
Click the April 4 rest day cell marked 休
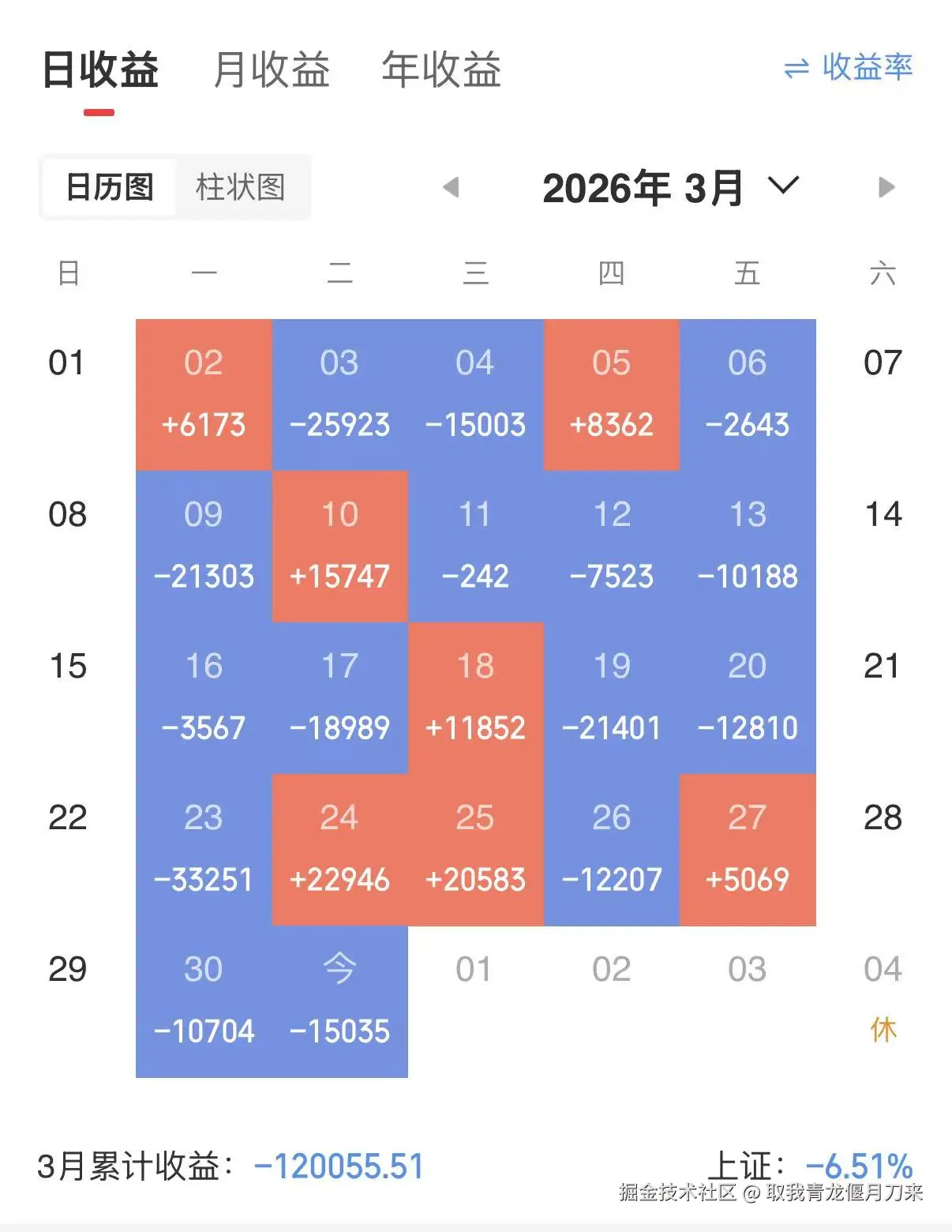pyautogui.click(x=884, y=999)
